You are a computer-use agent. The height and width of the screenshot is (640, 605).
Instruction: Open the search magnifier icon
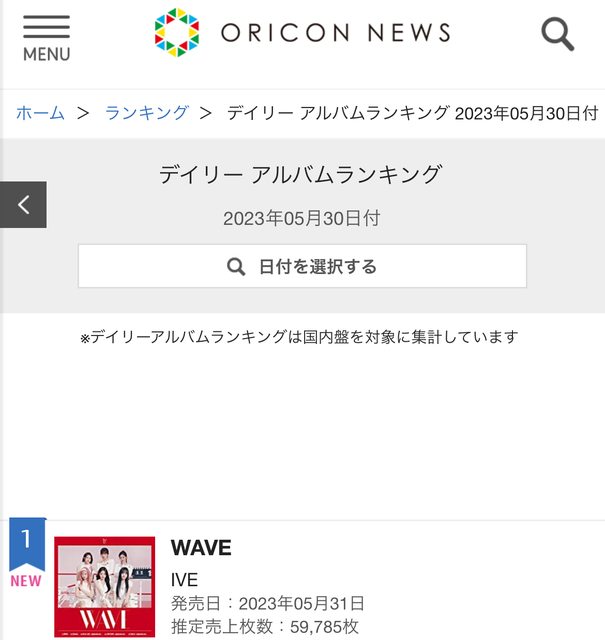point(557,34)
